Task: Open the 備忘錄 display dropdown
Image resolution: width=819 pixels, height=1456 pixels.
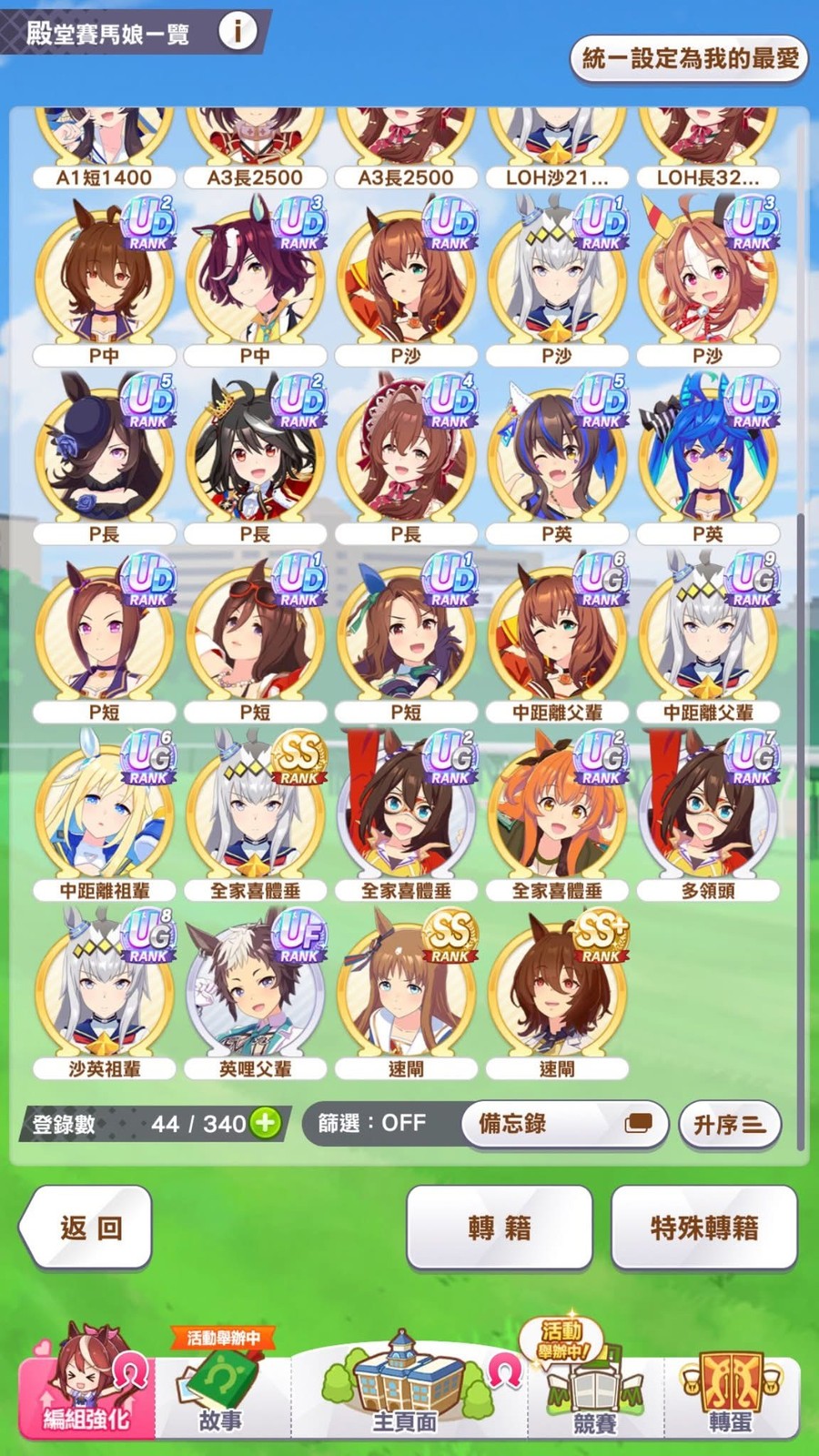Action: pos(564,1124)
